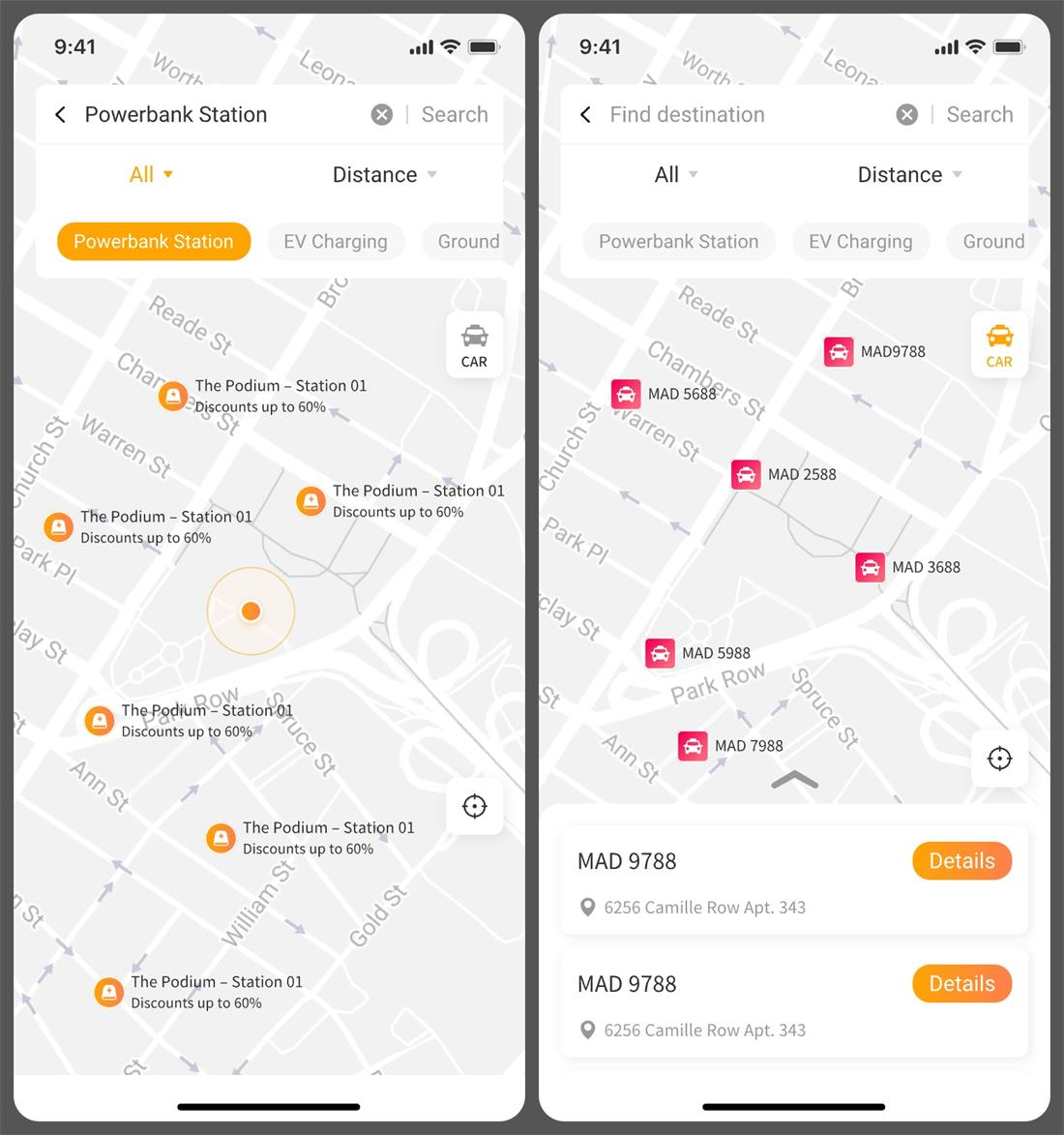Screen dimensions: 1064x1135
Task: Select the orange highlighted Powerbank Station chip
Action: [x=154, y=242]
